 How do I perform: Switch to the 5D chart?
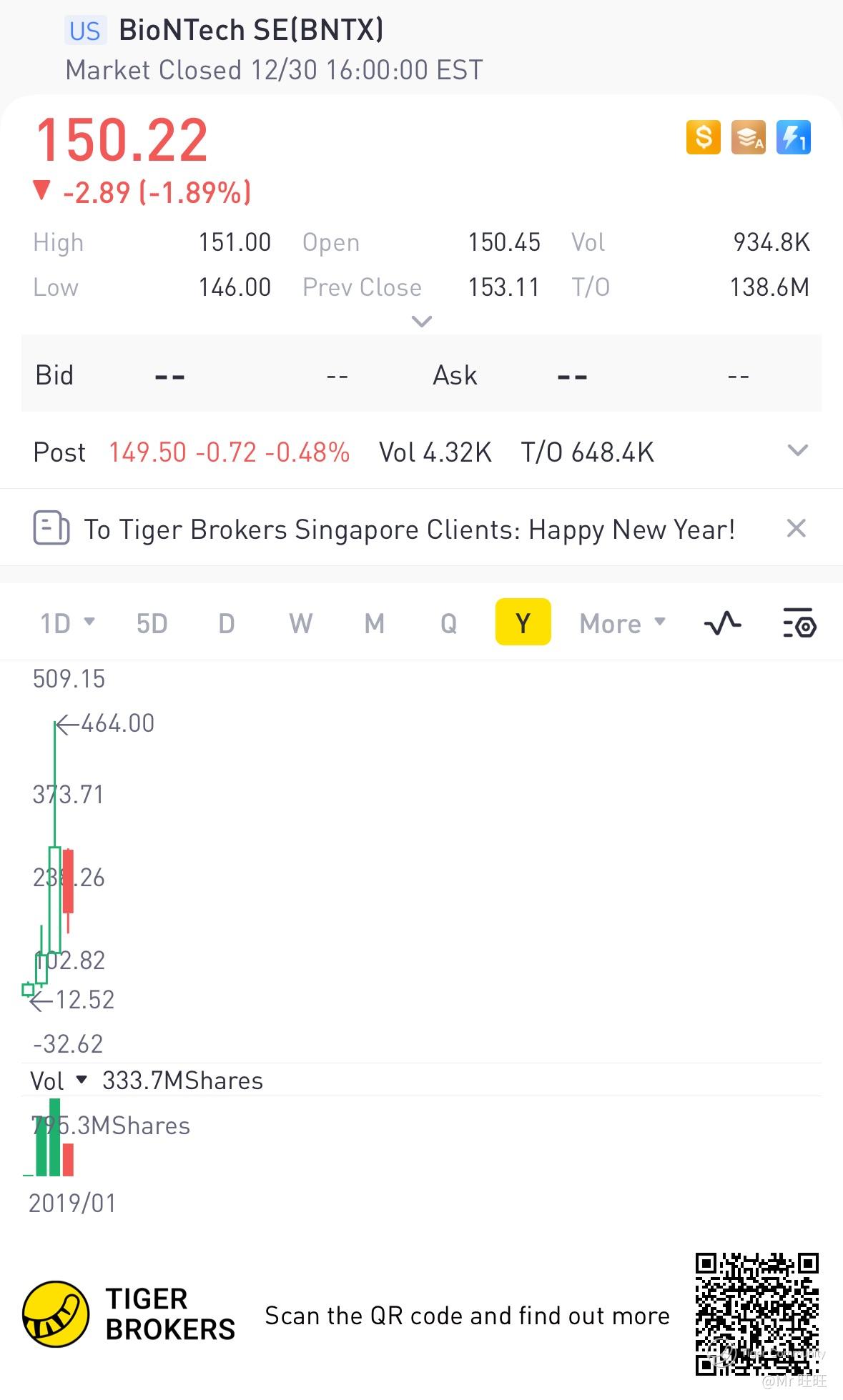[152, 623]
